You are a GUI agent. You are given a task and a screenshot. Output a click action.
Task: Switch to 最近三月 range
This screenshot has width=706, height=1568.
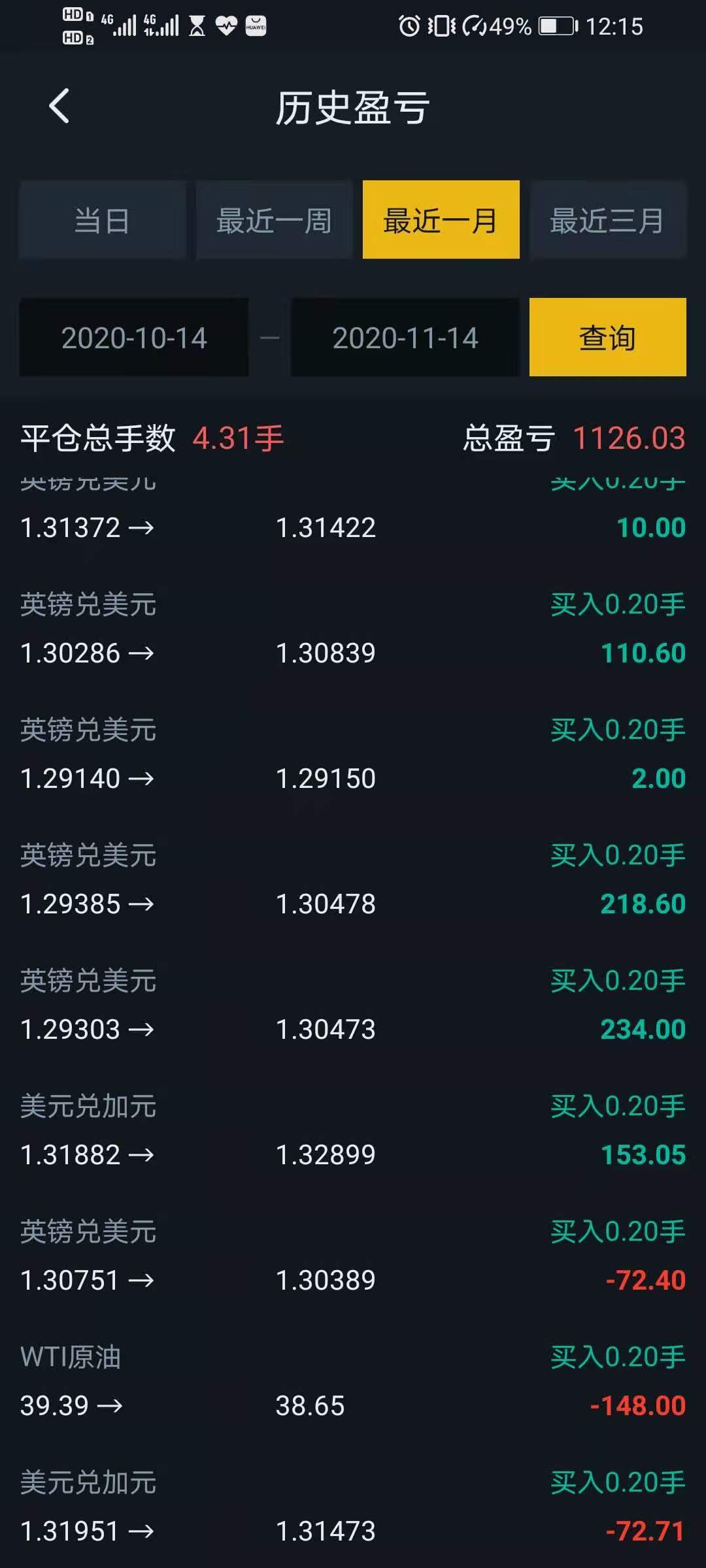click(x=608, y=220)
